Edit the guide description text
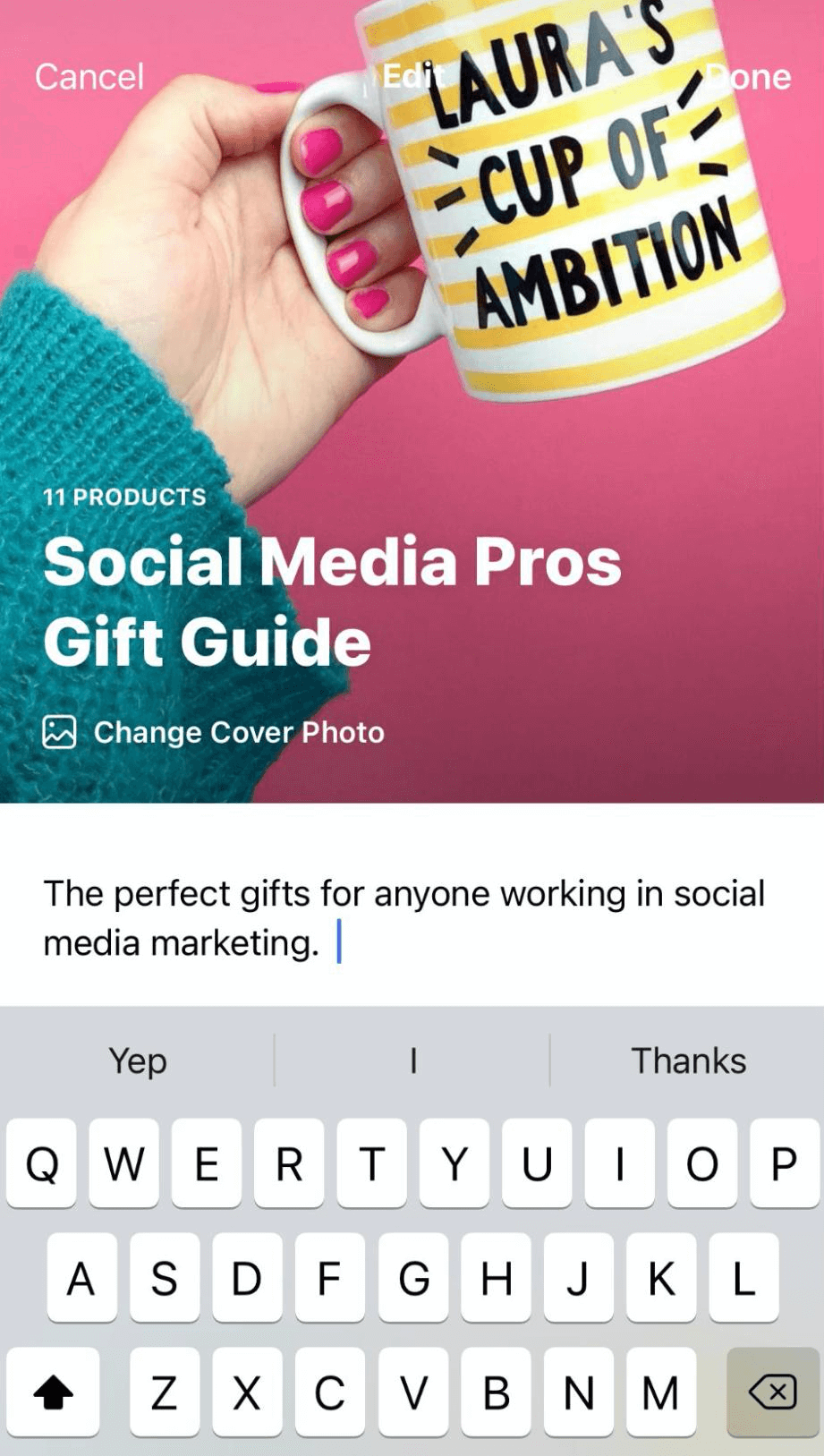The height and width of the screenshot is (1456, 824). tap(403, 917)
